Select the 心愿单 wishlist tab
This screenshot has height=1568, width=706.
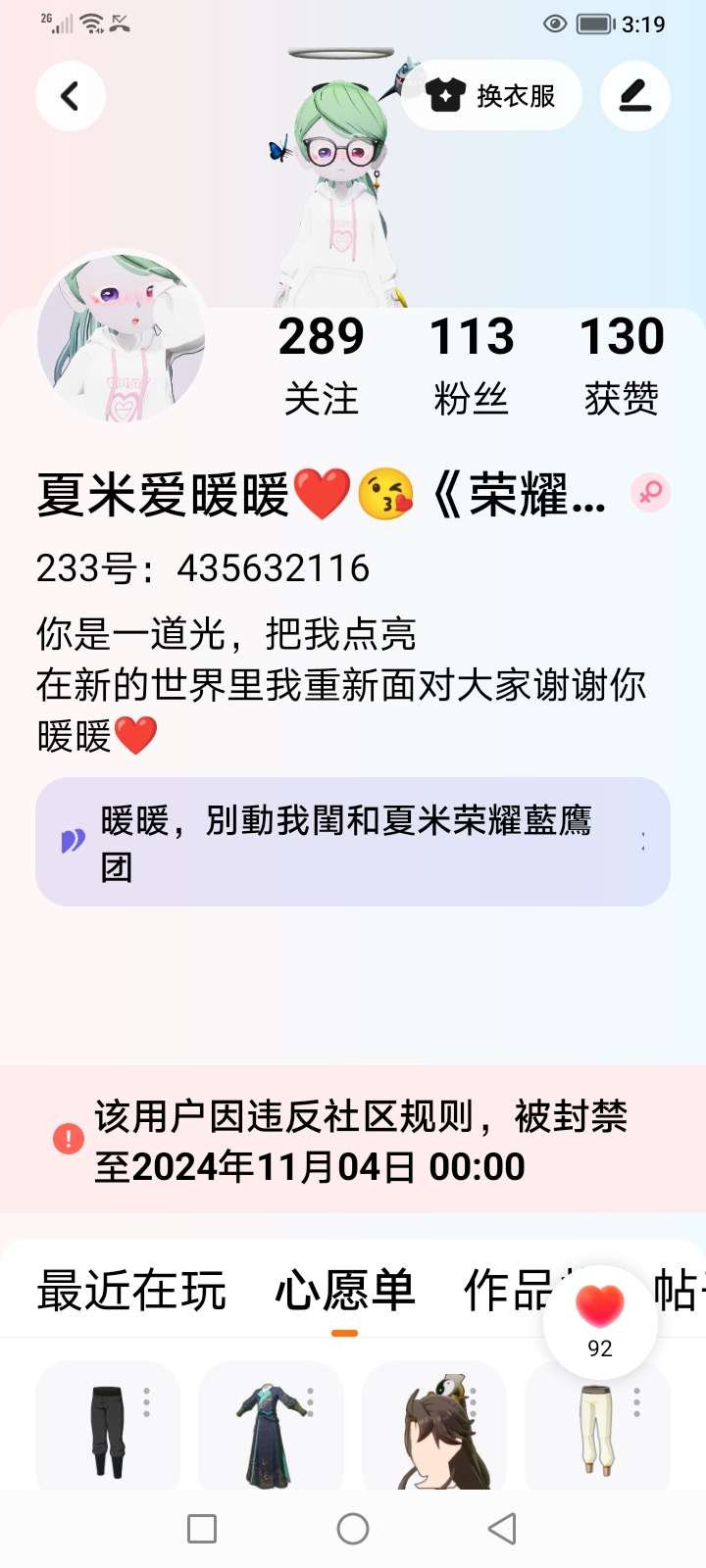[x=344, y=1290]
